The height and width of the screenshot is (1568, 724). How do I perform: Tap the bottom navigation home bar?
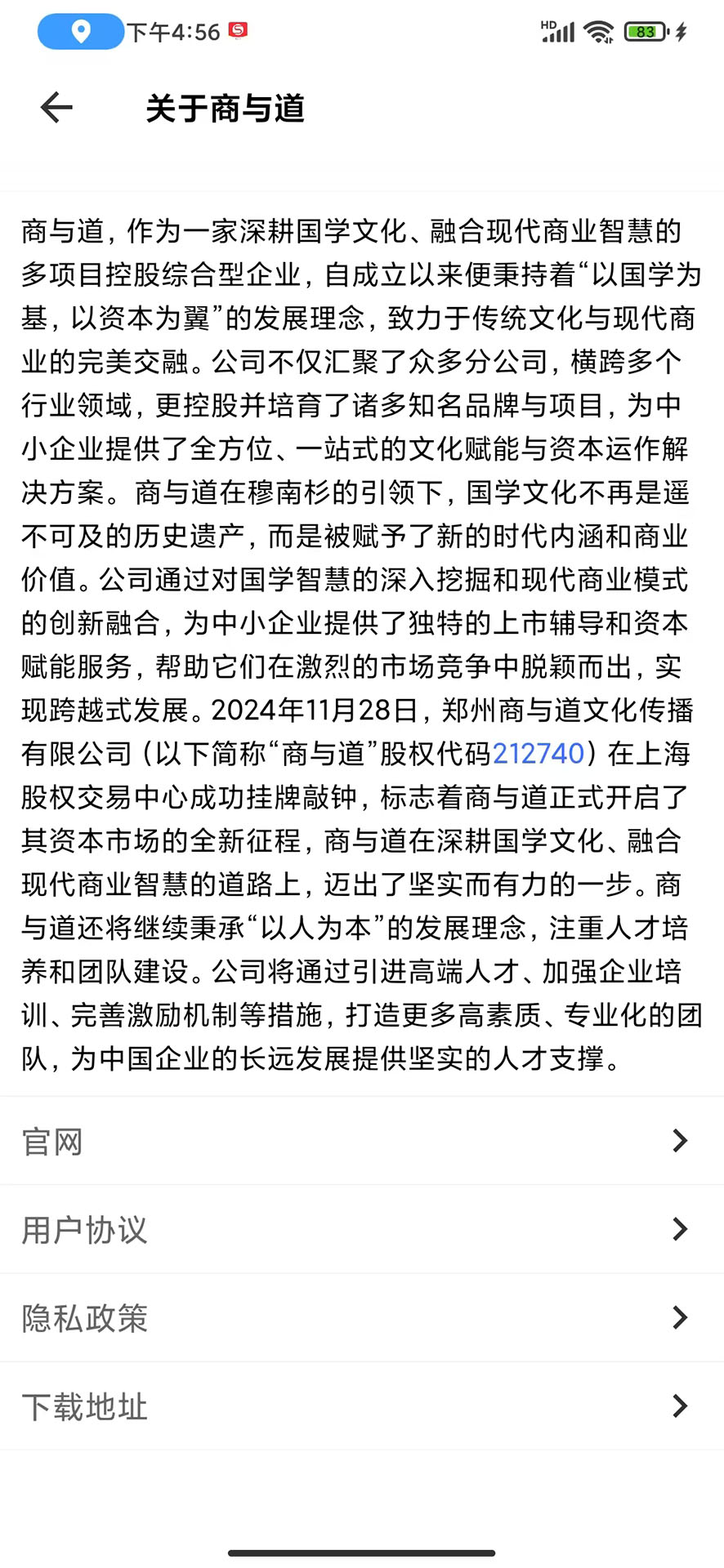pos(362,1552)
